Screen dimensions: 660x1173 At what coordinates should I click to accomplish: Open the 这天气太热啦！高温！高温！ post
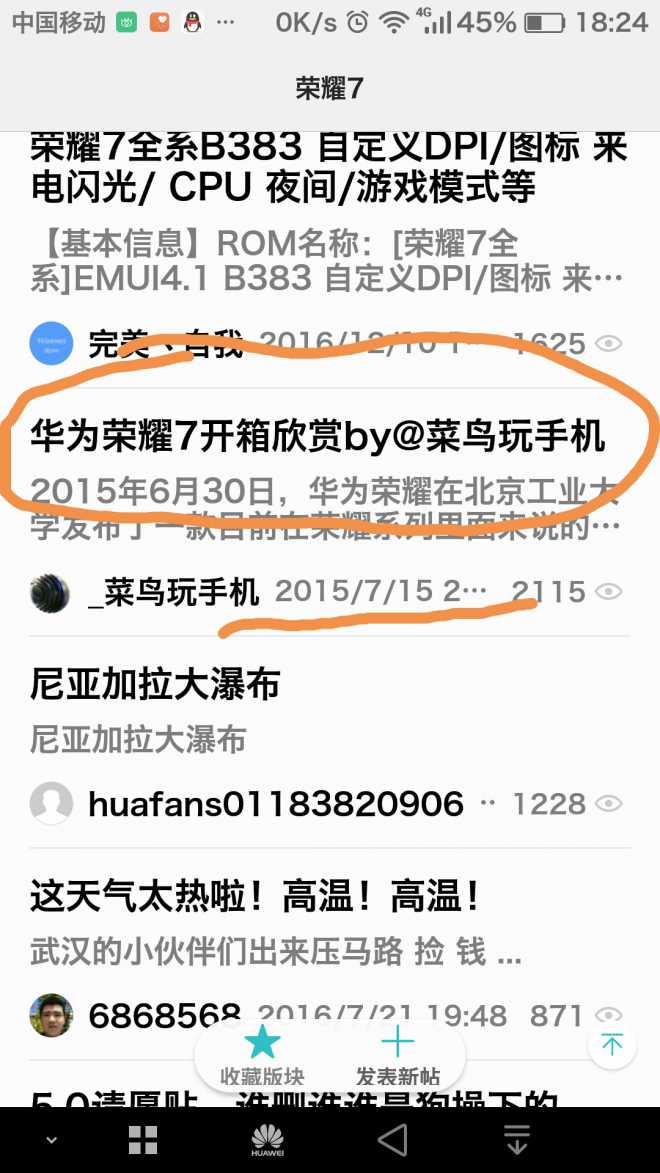(x=255, y=896)
